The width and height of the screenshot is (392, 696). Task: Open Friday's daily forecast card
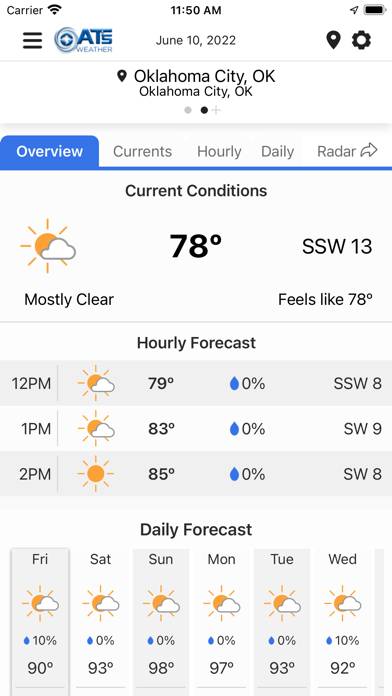click(40, 622)
